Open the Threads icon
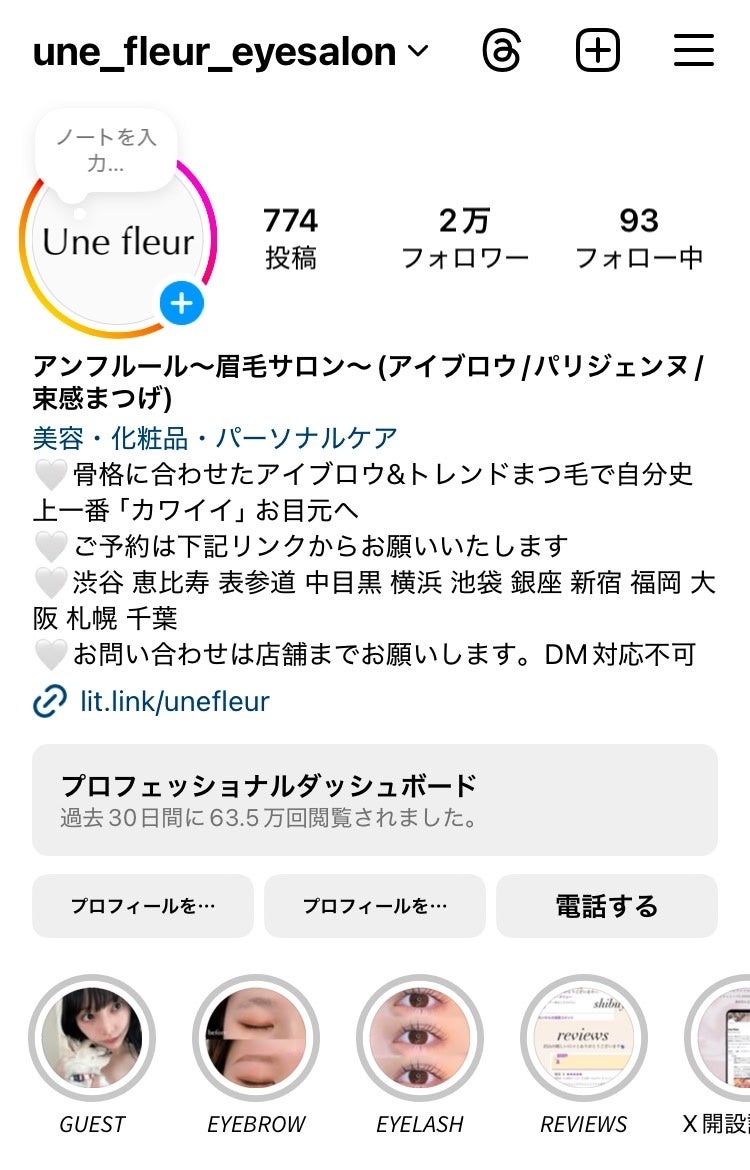 click(x=502, y=51)
